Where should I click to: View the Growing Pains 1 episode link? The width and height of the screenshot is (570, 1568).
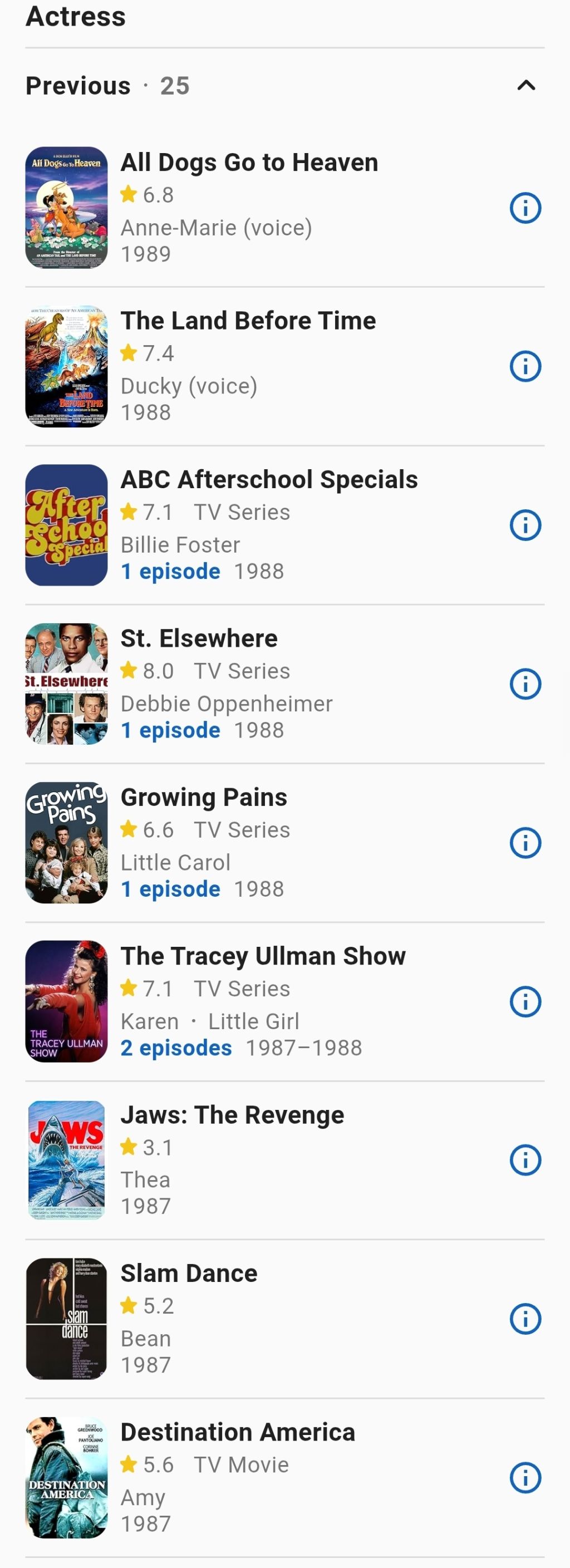coord(170,889)
